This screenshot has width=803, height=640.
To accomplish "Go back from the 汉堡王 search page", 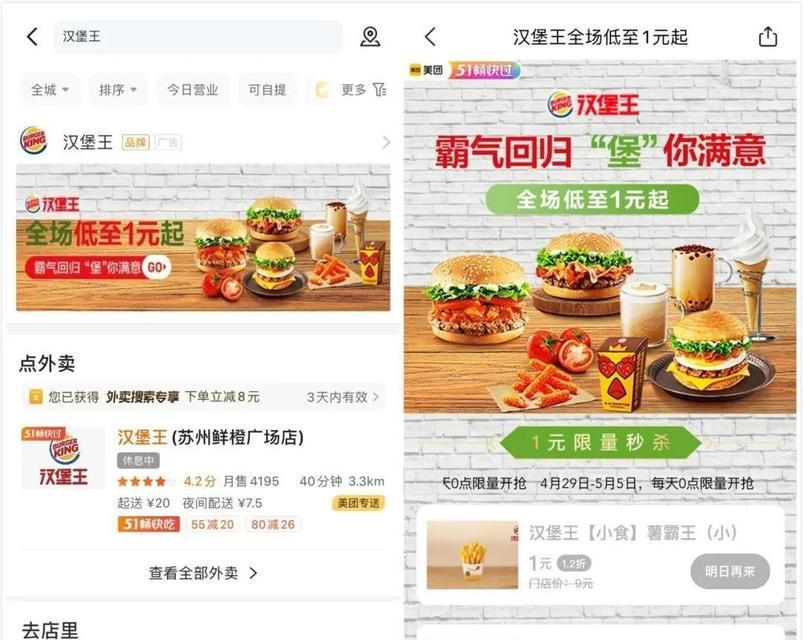I will tap(32, 37).
